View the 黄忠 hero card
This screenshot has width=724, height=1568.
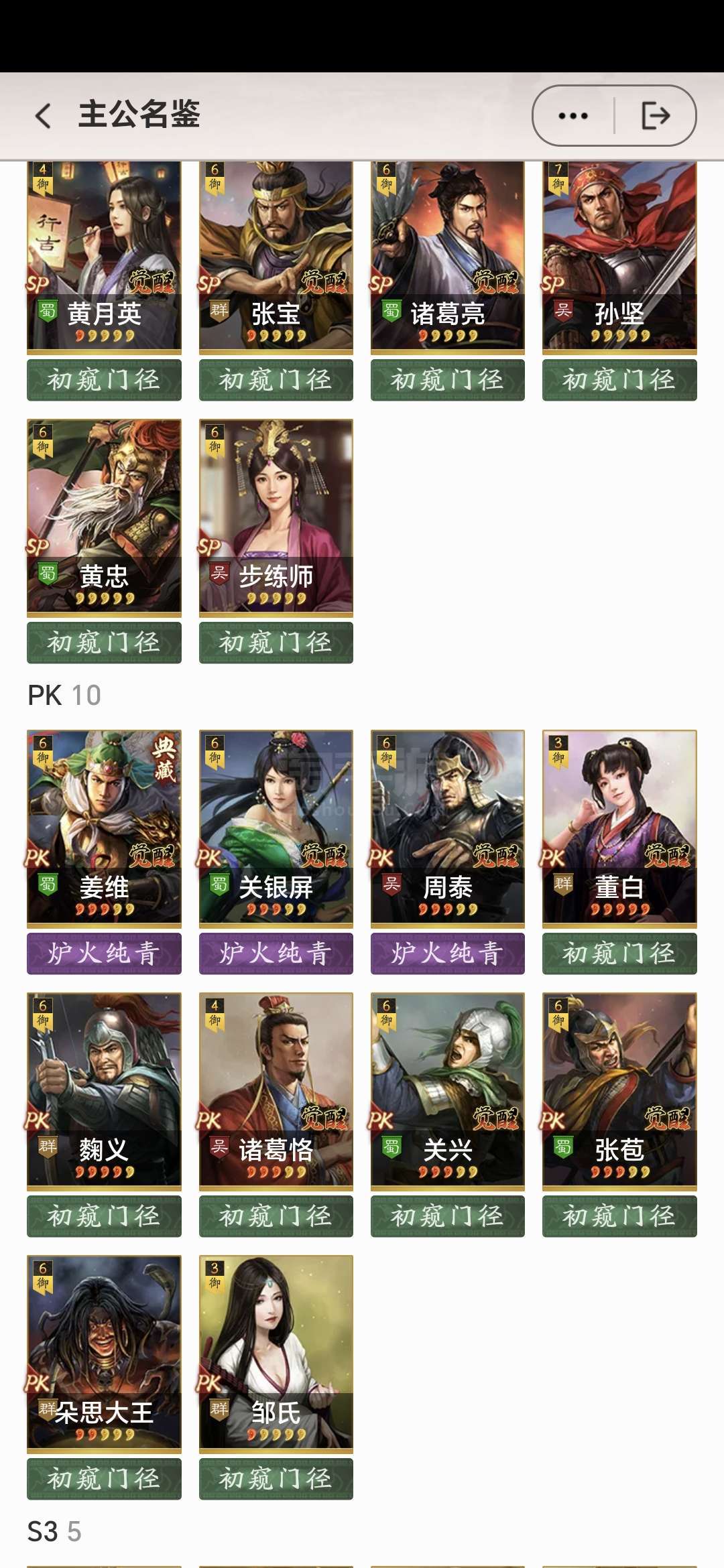(x=104, y=518)
